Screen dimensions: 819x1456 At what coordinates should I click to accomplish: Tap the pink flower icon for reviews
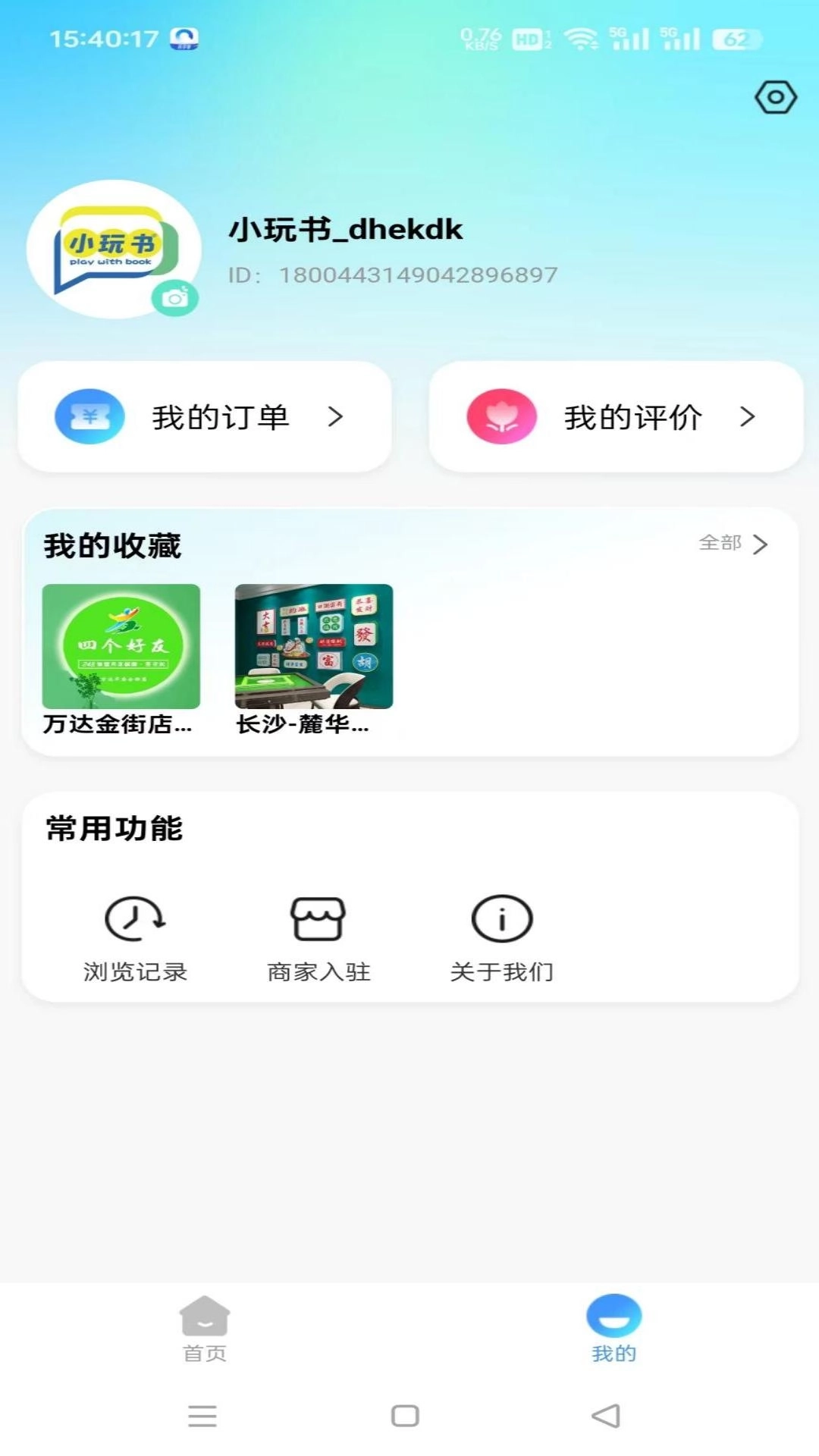501,416
